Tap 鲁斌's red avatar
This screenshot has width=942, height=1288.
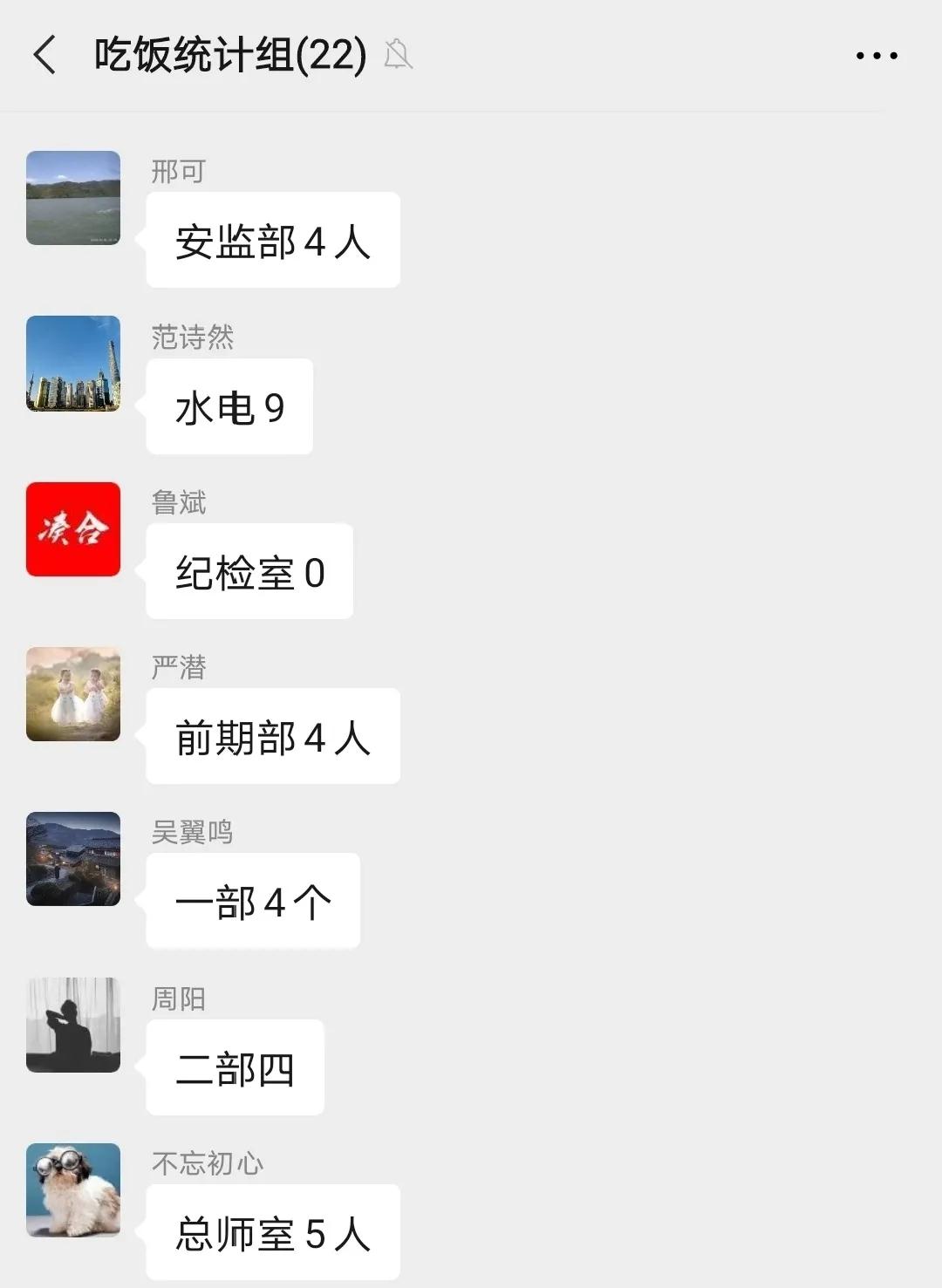(x=73, y=528)
